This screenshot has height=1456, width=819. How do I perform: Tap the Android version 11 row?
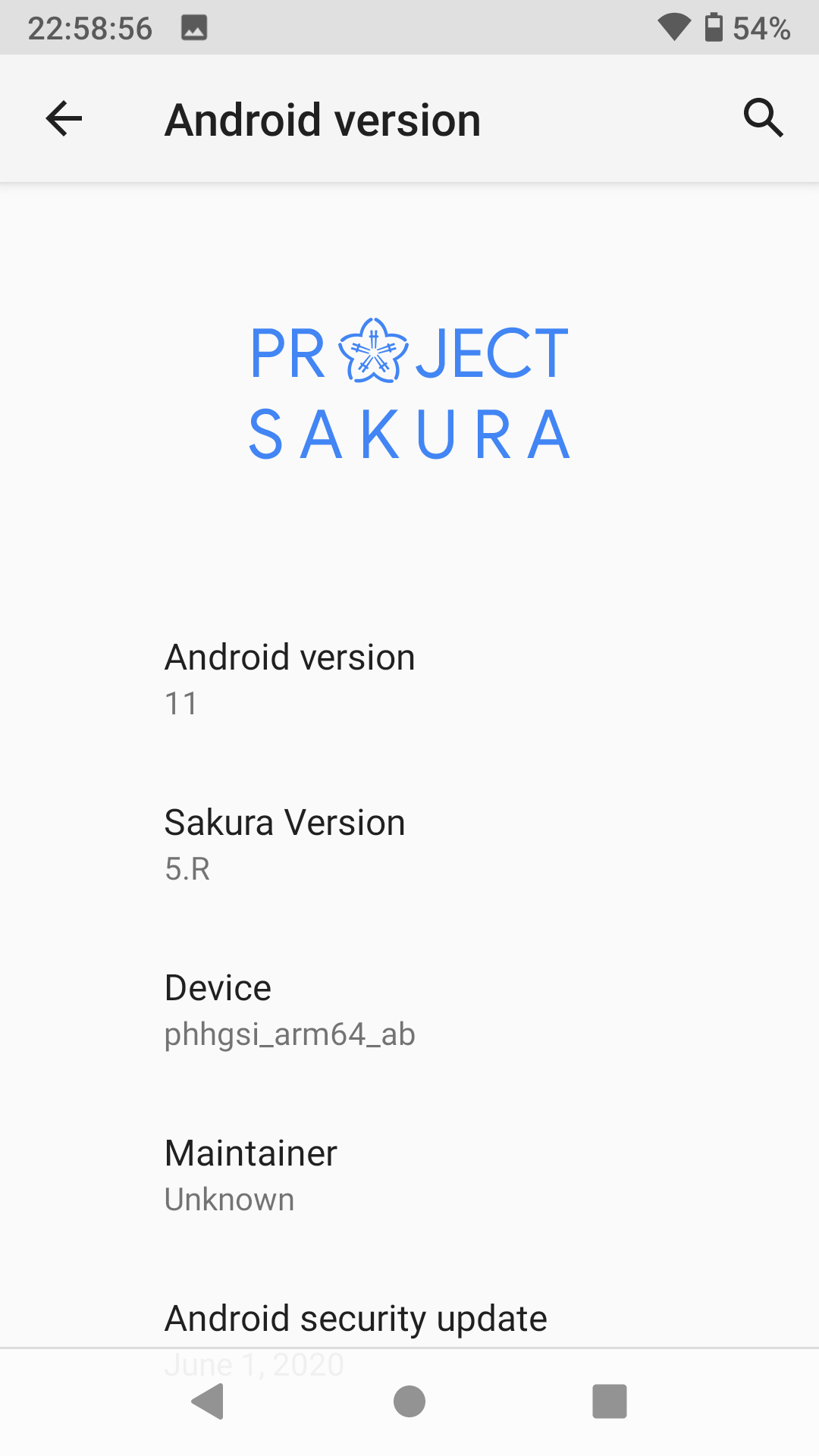coord(409,679)
